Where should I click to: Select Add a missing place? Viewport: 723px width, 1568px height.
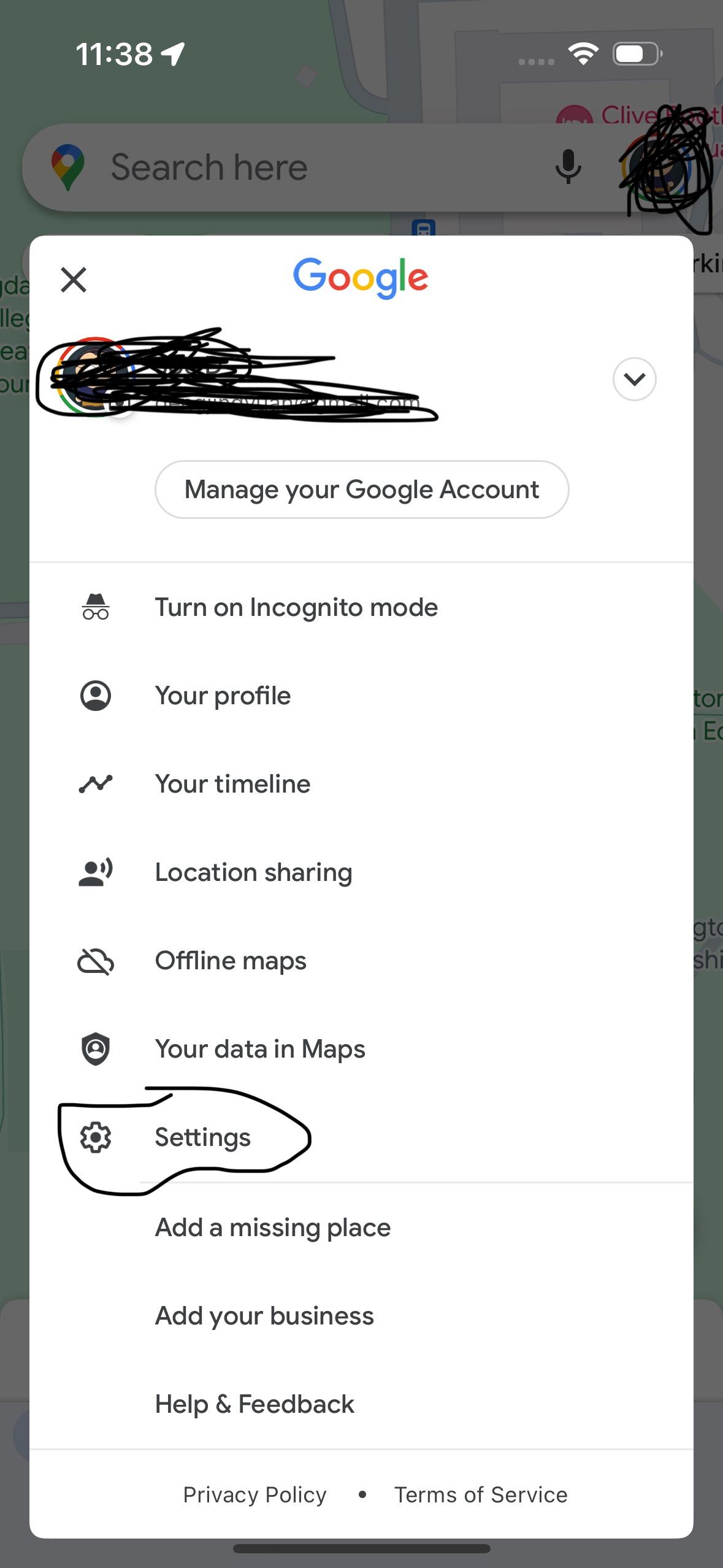tap(273, 1228)
